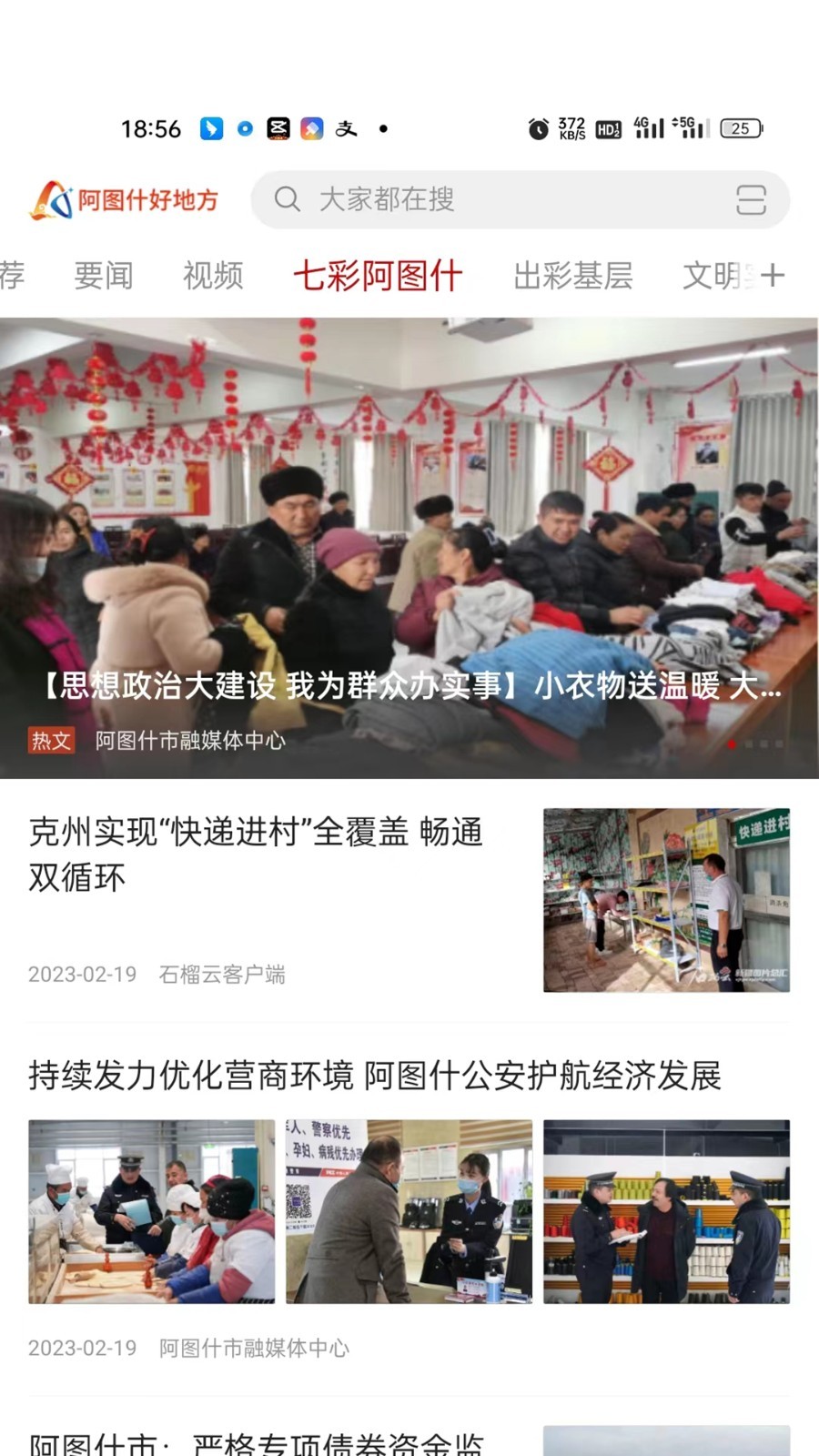Image resolution: width=819 pixels, height=1456 pixels.
Task: Open the QR scan icon beside the search bar
Action: coord(752,200)
